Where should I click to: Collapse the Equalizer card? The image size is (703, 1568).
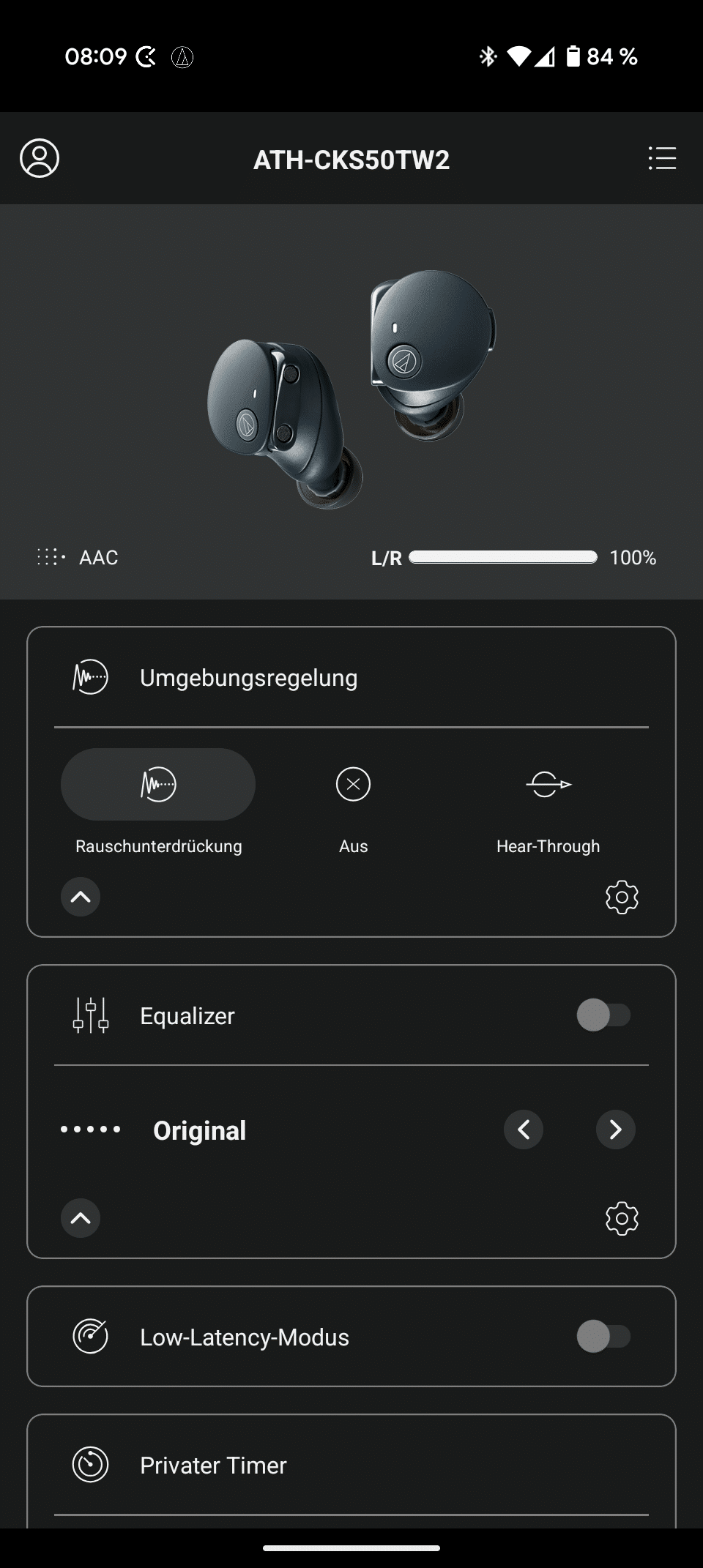click(81, 1218)
